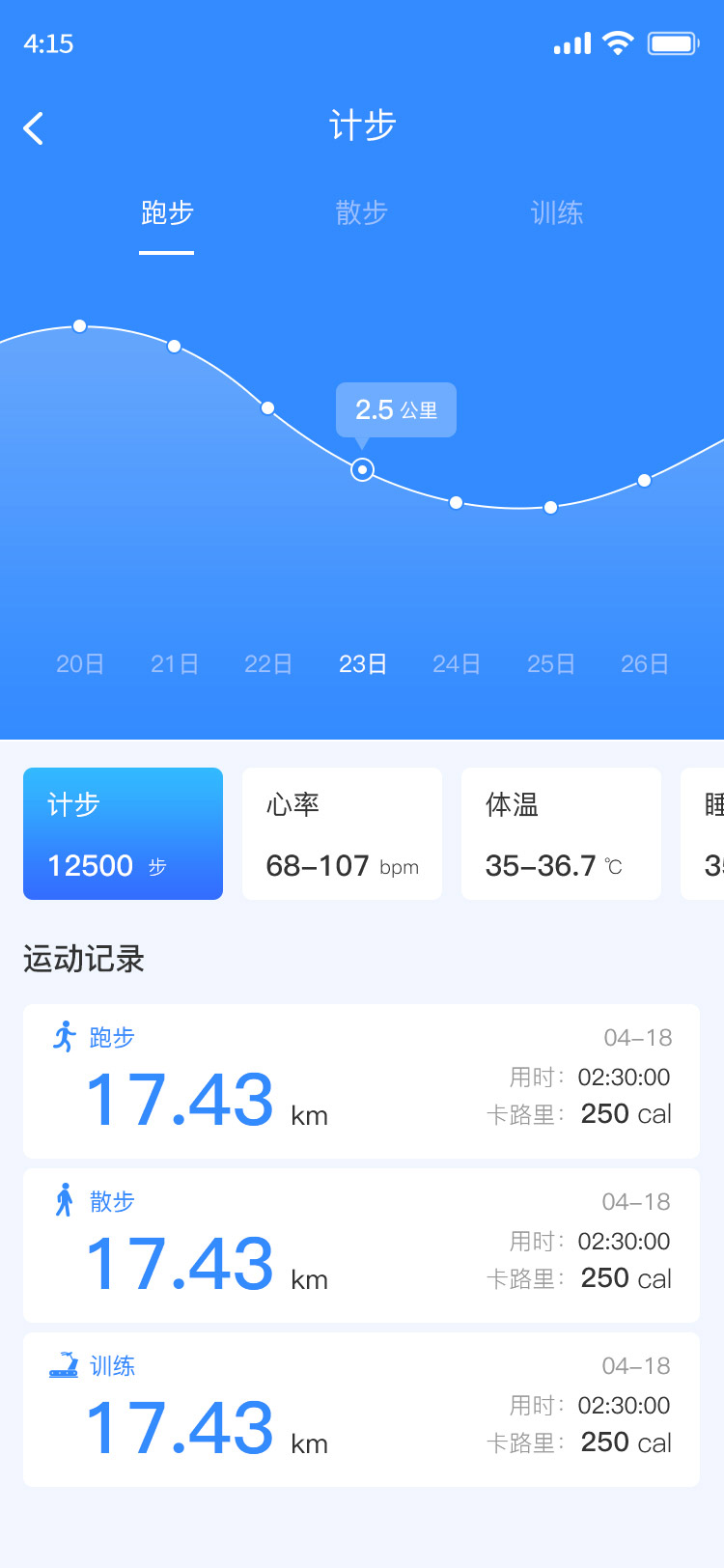Select the 21日 date on the chart
Screen dimensions: 724x1568
[x=175, y=663]
